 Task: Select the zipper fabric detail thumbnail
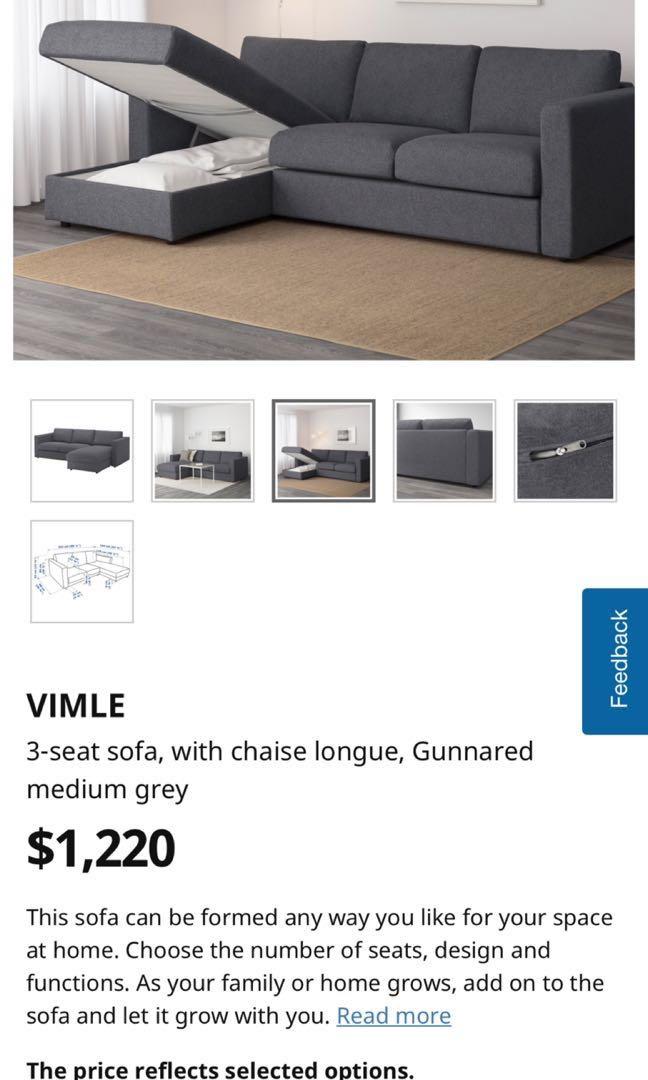565,451
